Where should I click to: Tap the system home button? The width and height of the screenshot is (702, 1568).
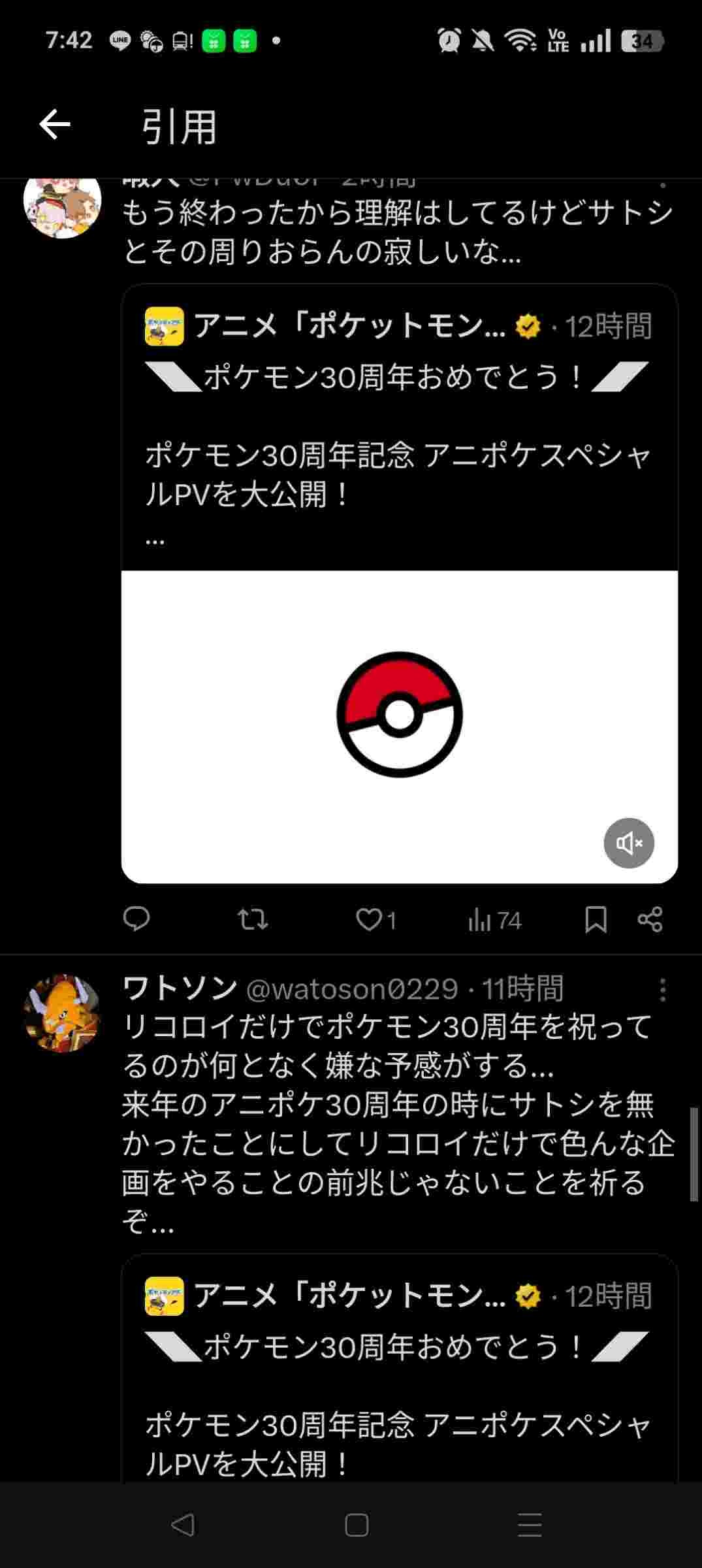[x=357, y=1526]
